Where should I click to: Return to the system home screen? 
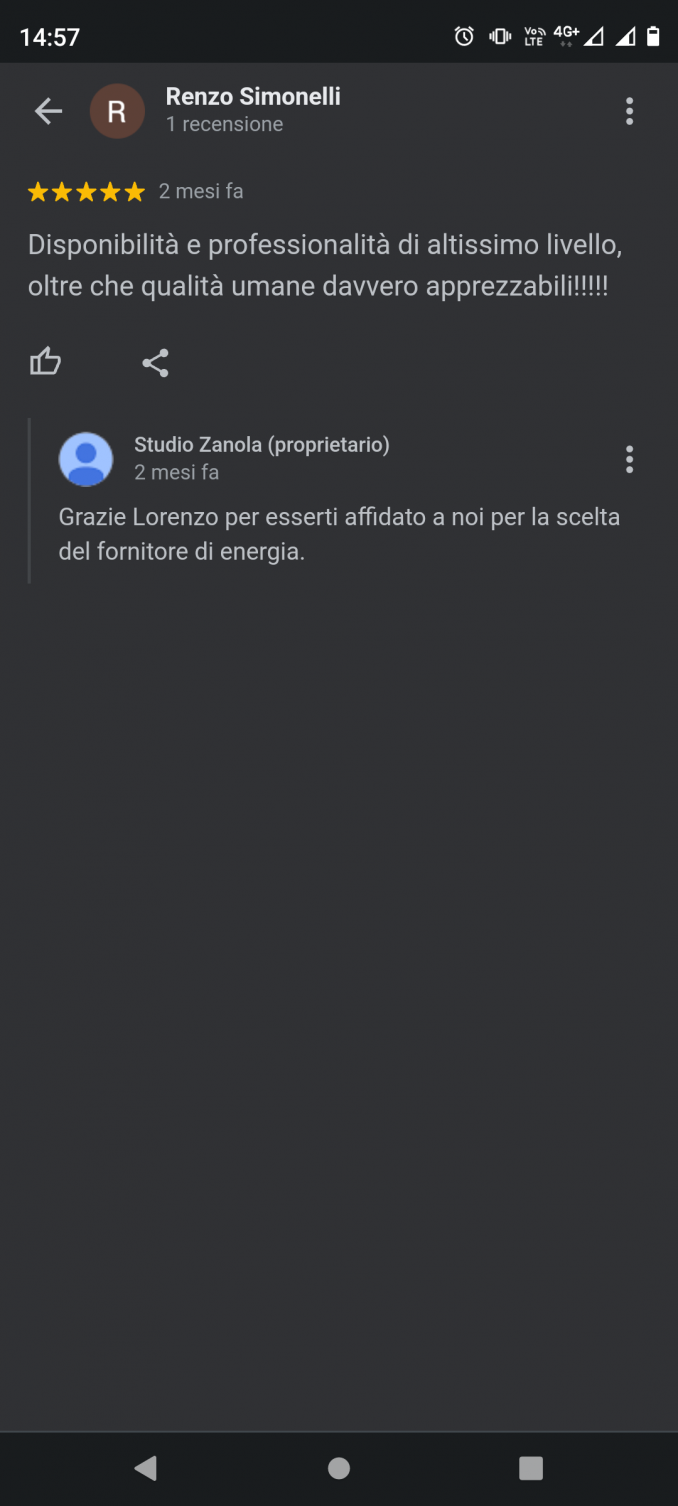[x=339, y=1468]
